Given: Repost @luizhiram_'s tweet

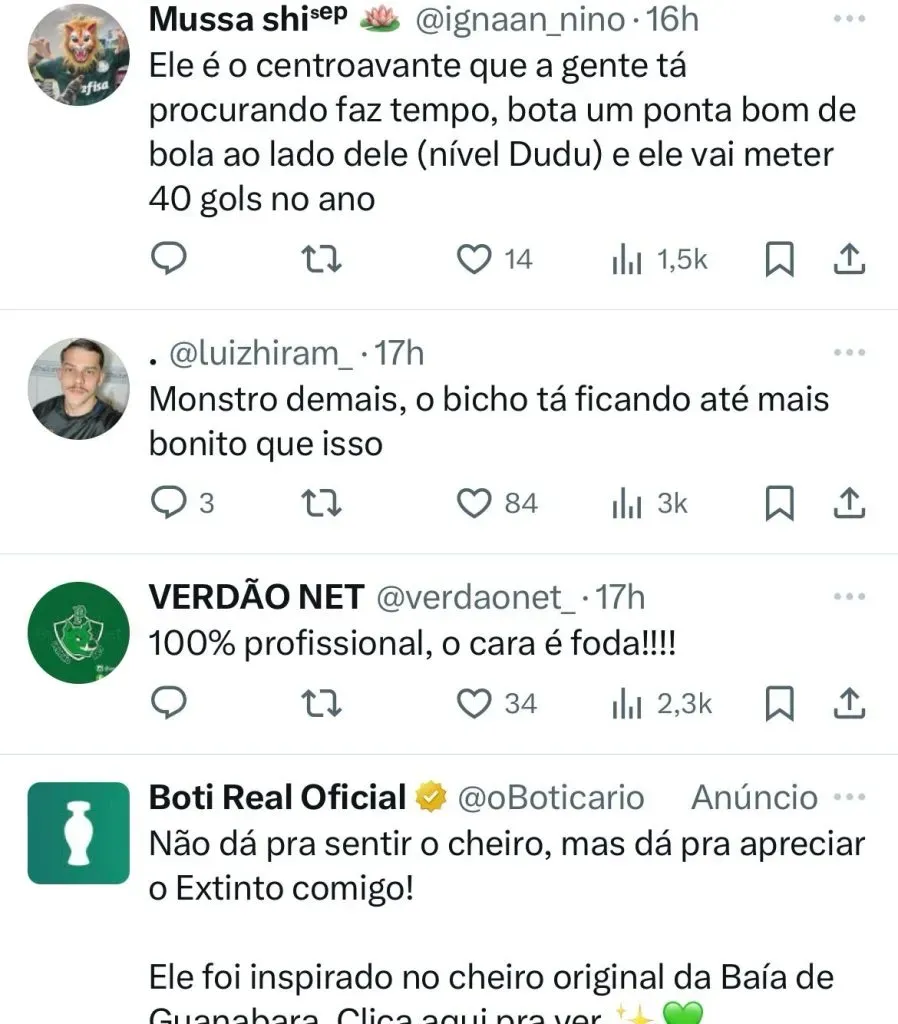Looking at the screenshot, I should point(322,503).
